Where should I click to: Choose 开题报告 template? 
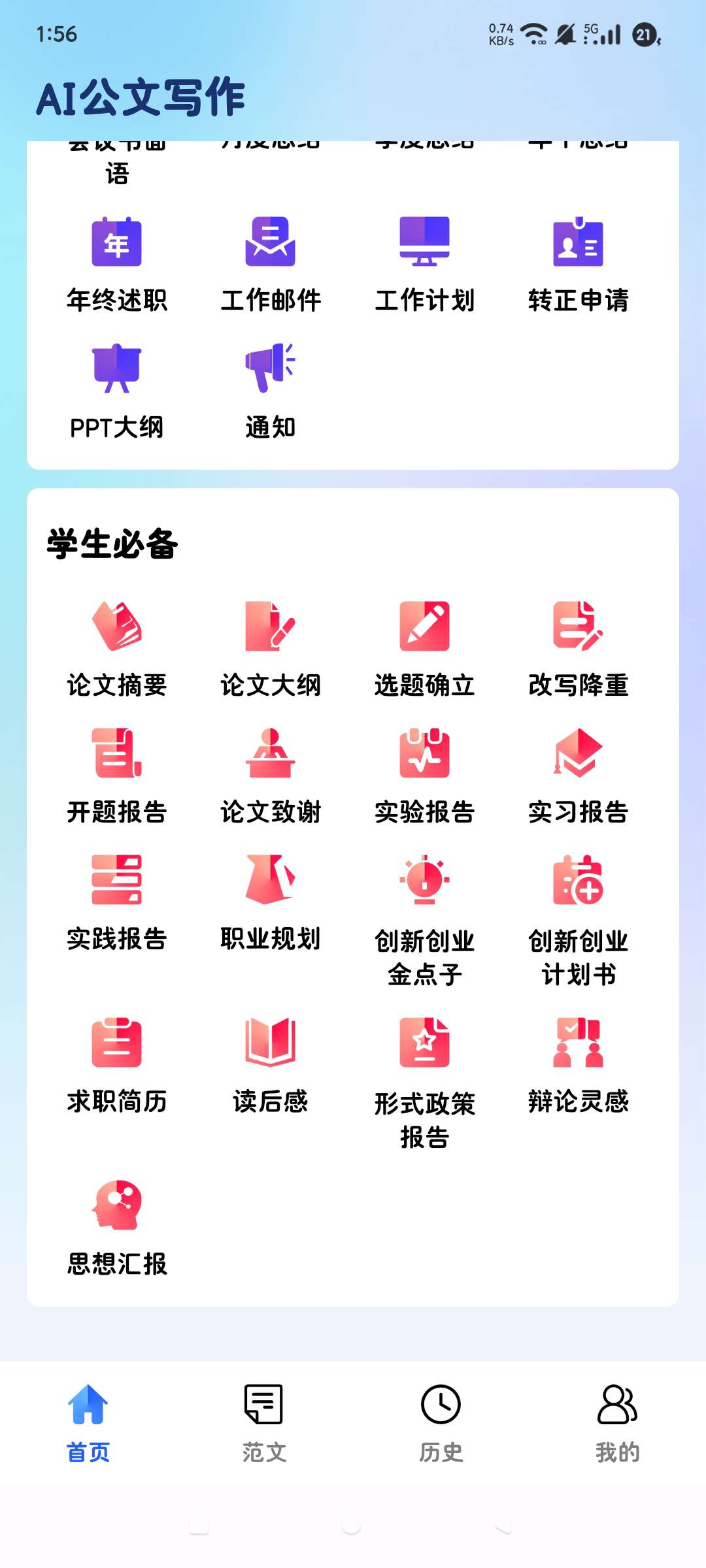(x=117, y=776)
